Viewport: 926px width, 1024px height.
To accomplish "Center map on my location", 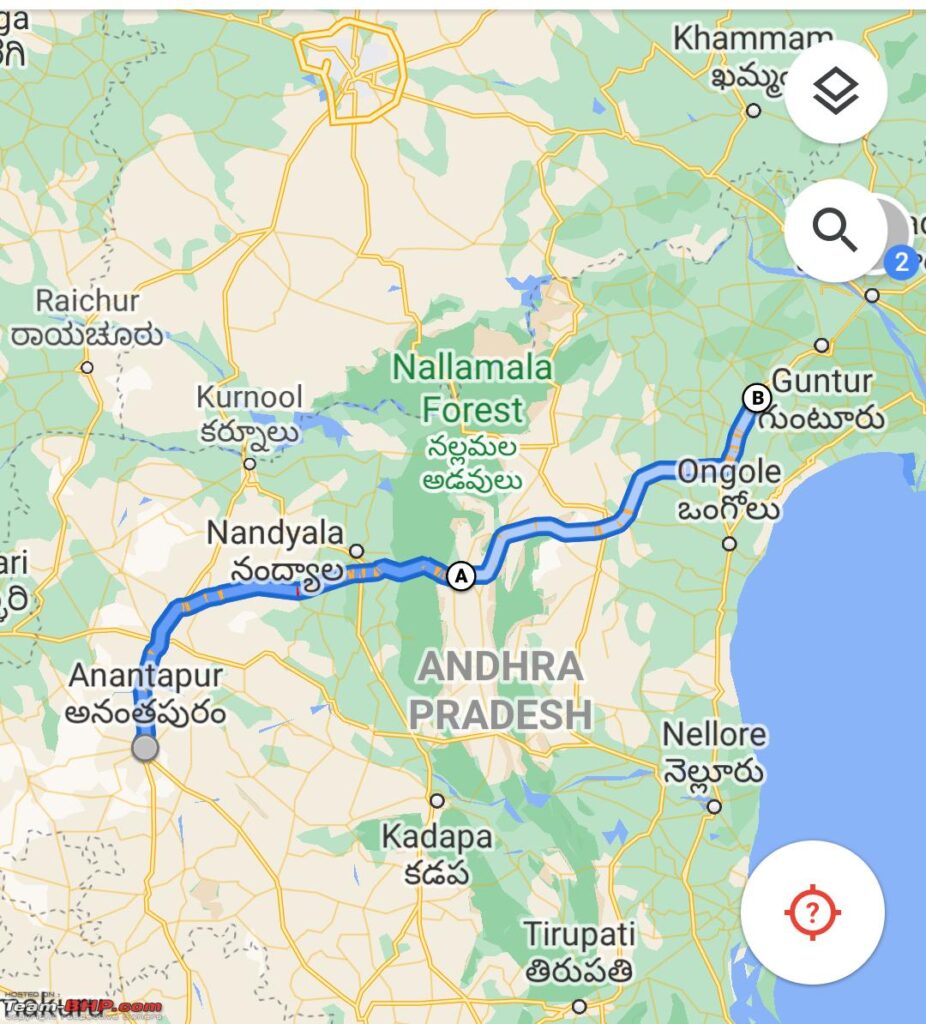I will [812, 912].
